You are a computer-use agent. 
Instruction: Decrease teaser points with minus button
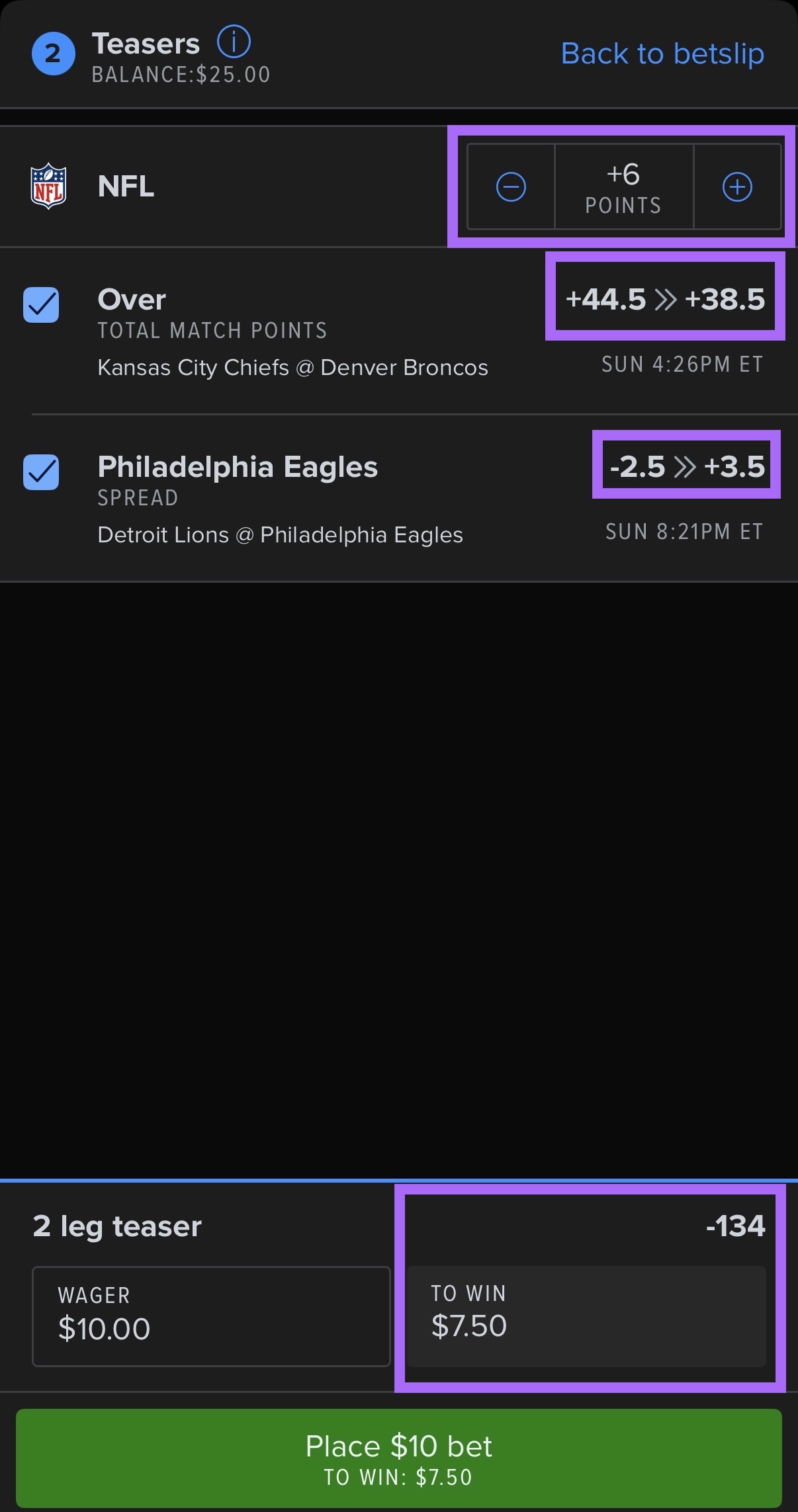pos(511,187)
